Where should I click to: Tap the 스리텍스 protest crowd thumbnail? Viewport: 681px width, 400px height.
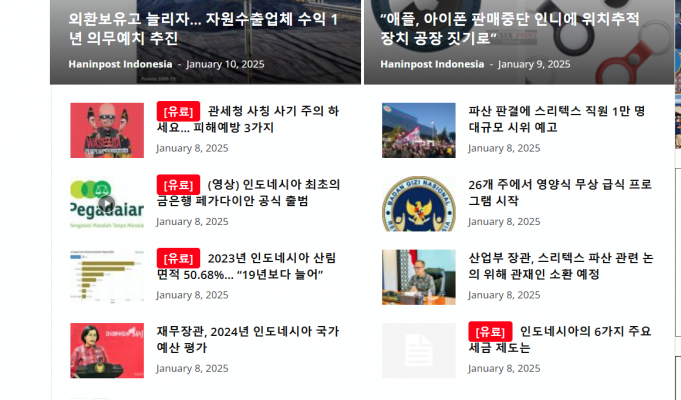[419, 130]
